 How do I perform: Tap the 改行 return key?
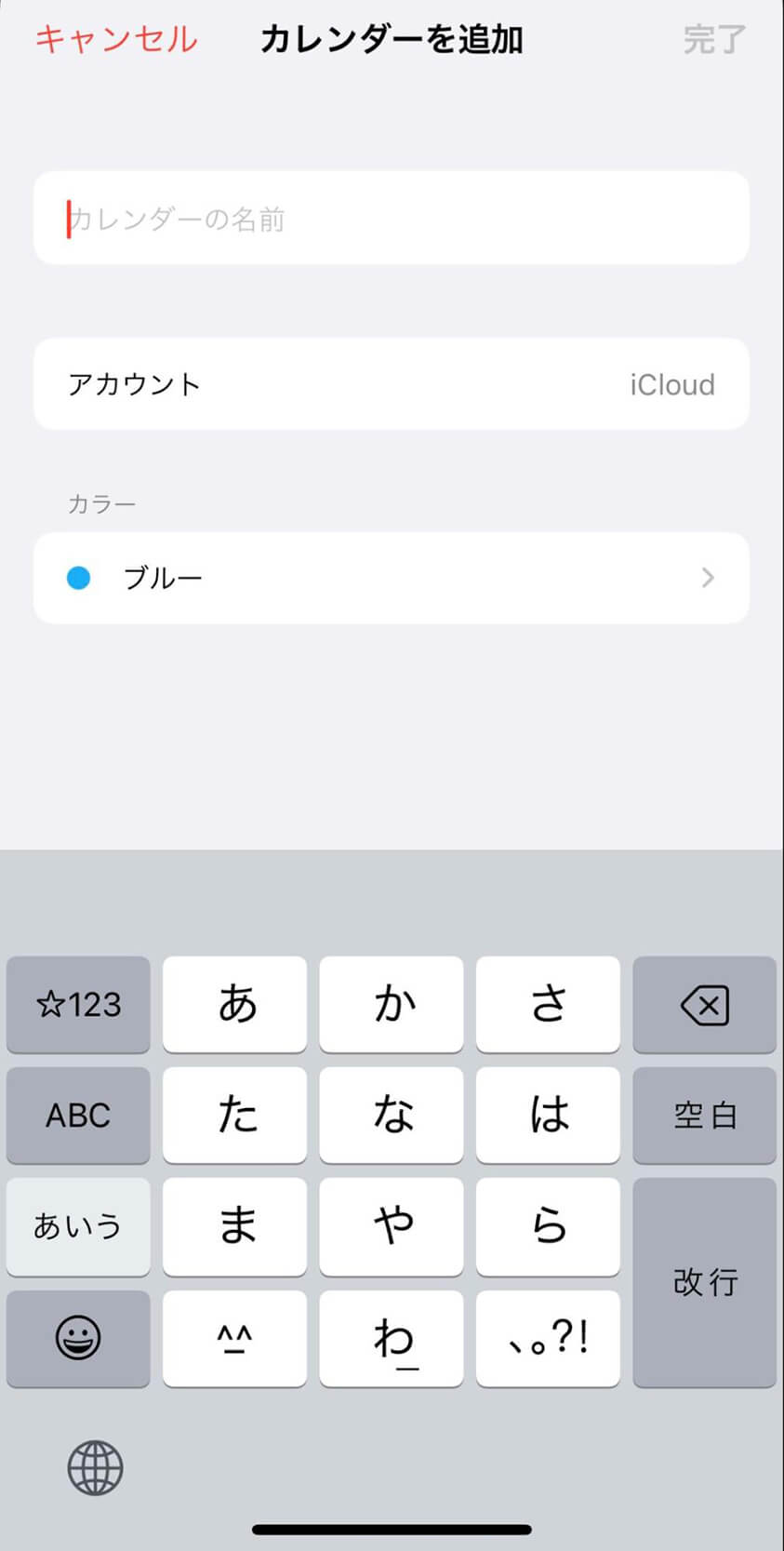click(x=704, y=1282)
